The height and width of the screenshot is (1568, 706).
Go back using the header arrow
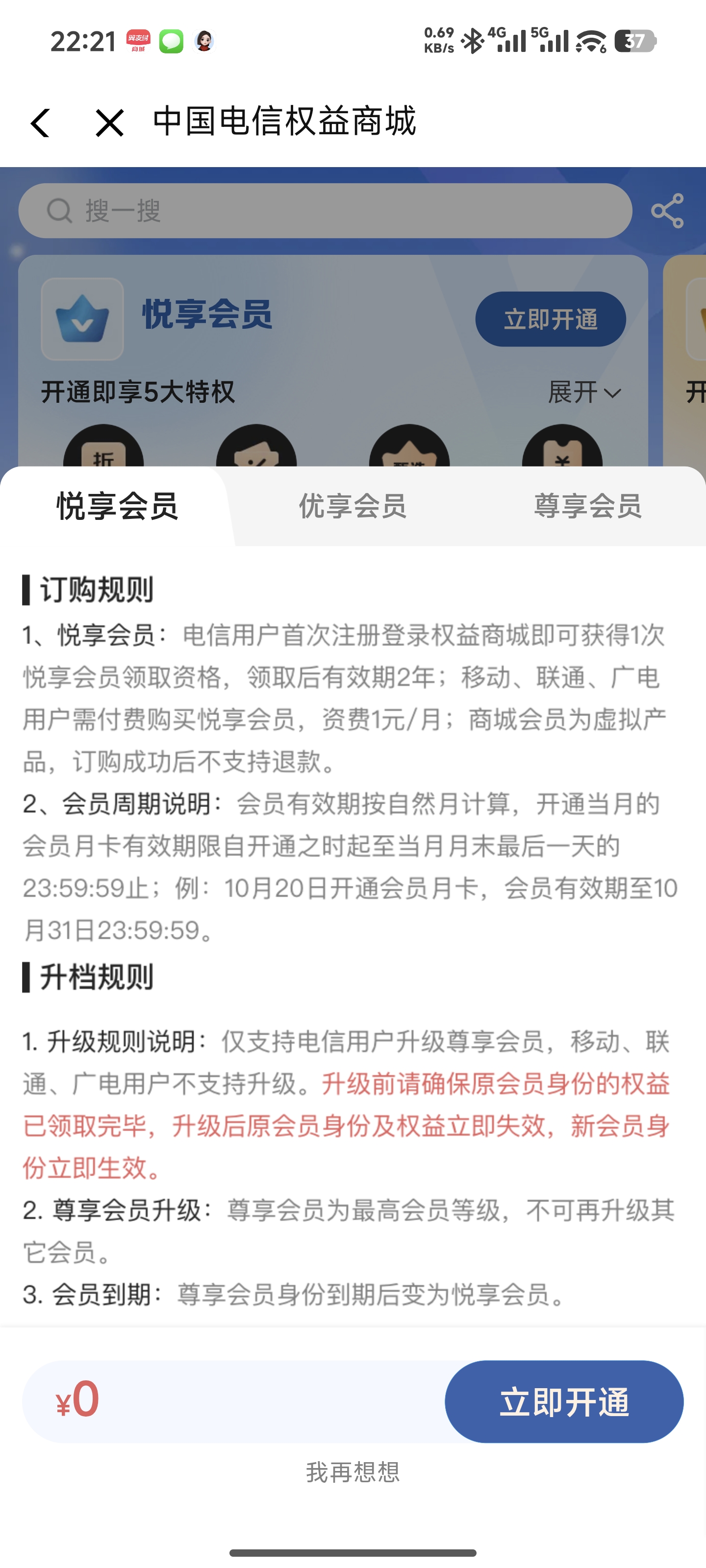pyautogui.click(x=40, y=123)
